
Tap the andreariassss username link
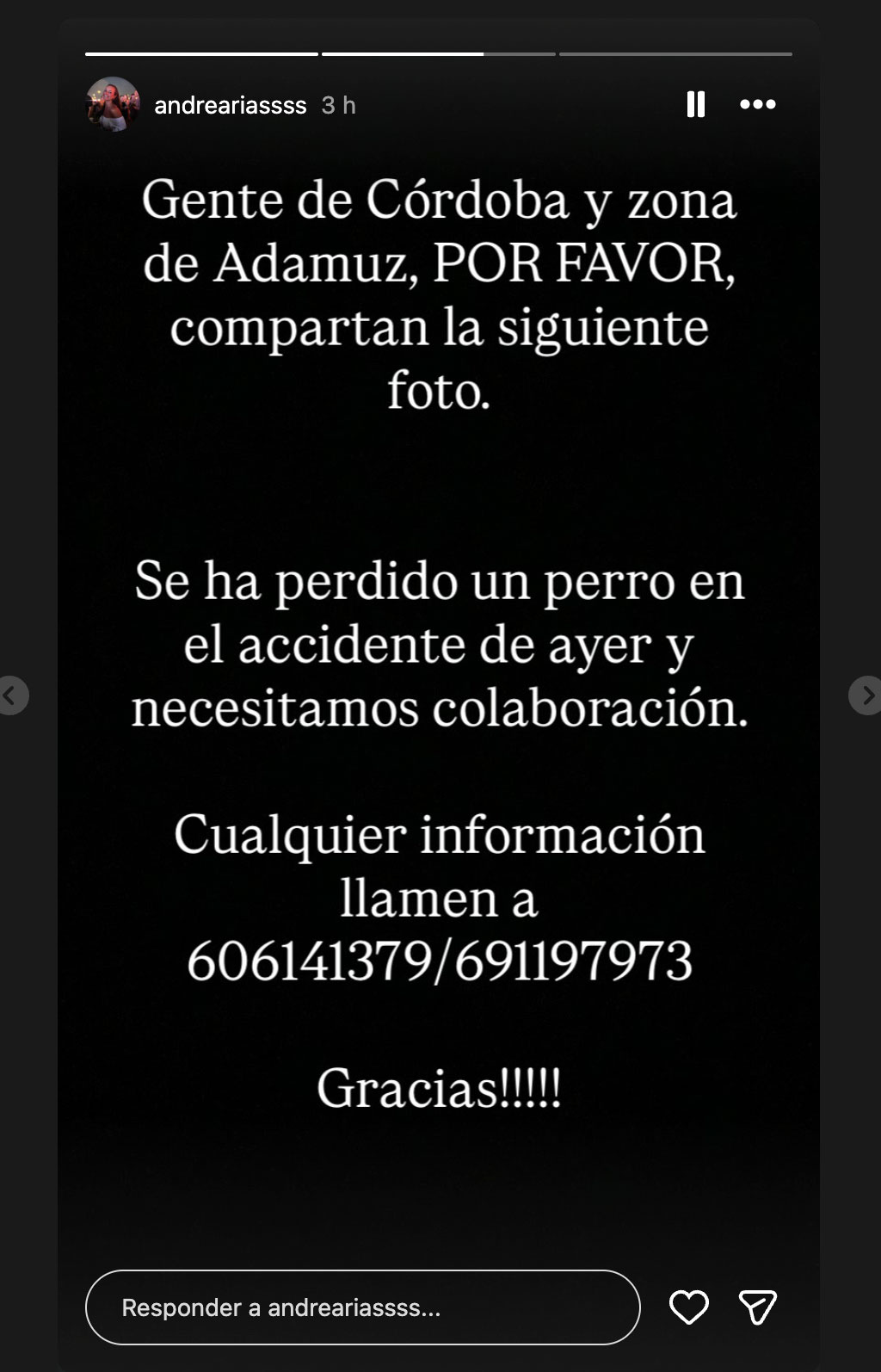coord(230,105)
